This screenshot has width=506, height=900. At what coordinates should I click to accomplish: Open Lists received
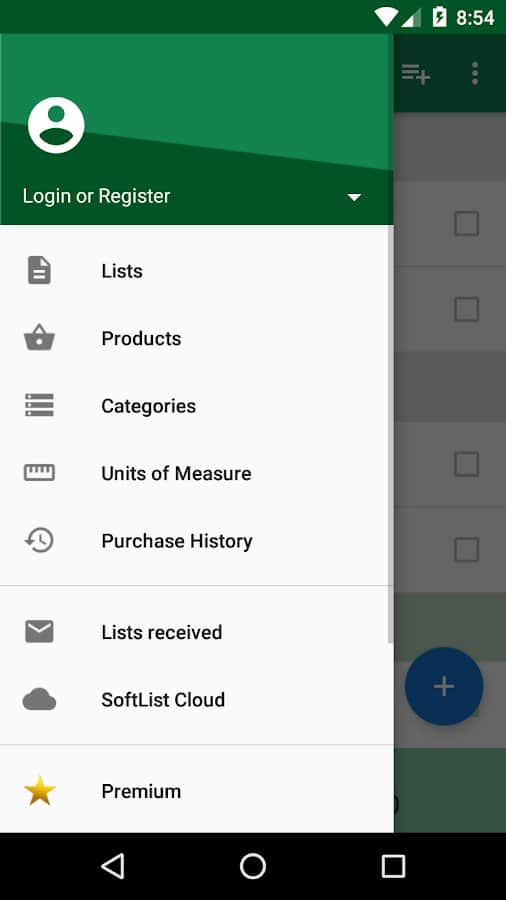click(197, 632)
